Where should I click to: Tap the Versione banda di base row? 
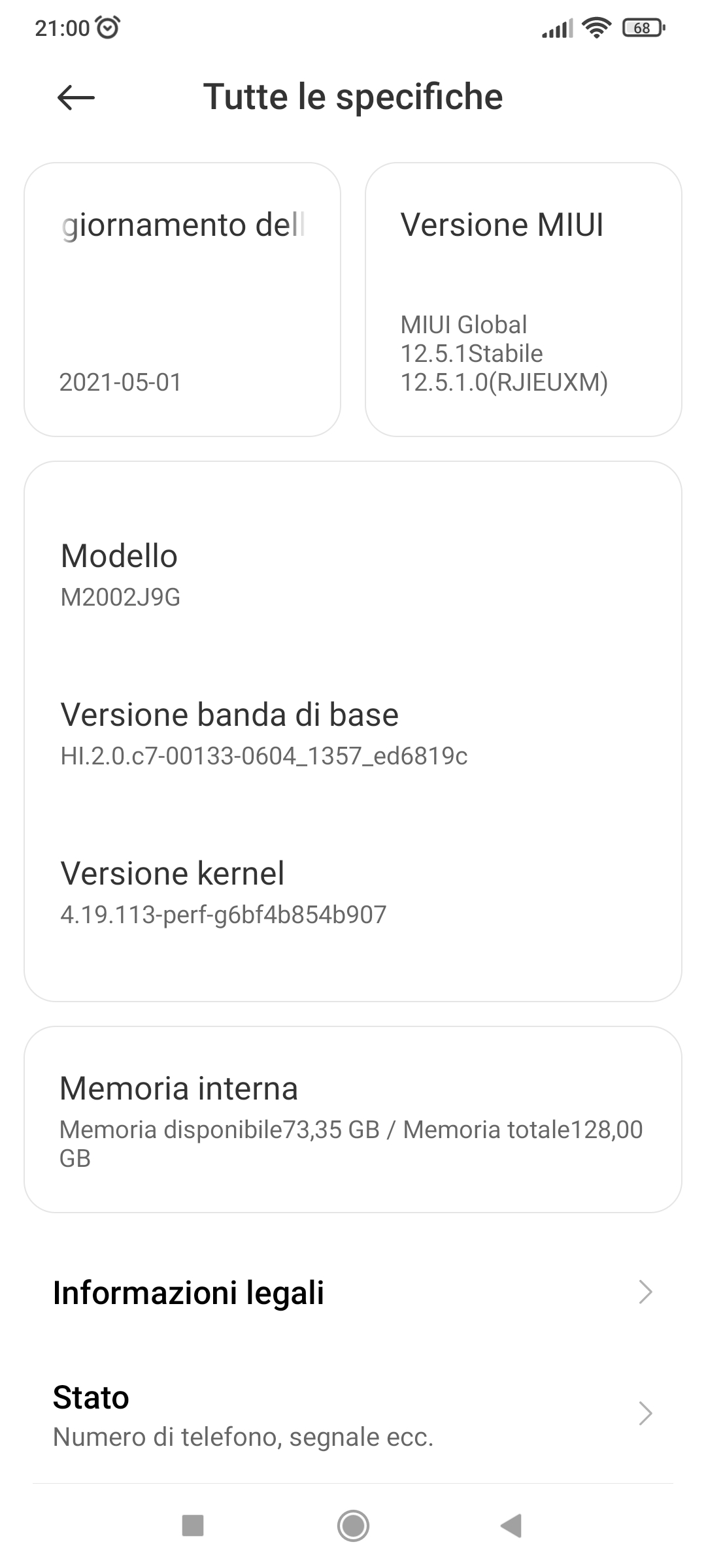353,732
